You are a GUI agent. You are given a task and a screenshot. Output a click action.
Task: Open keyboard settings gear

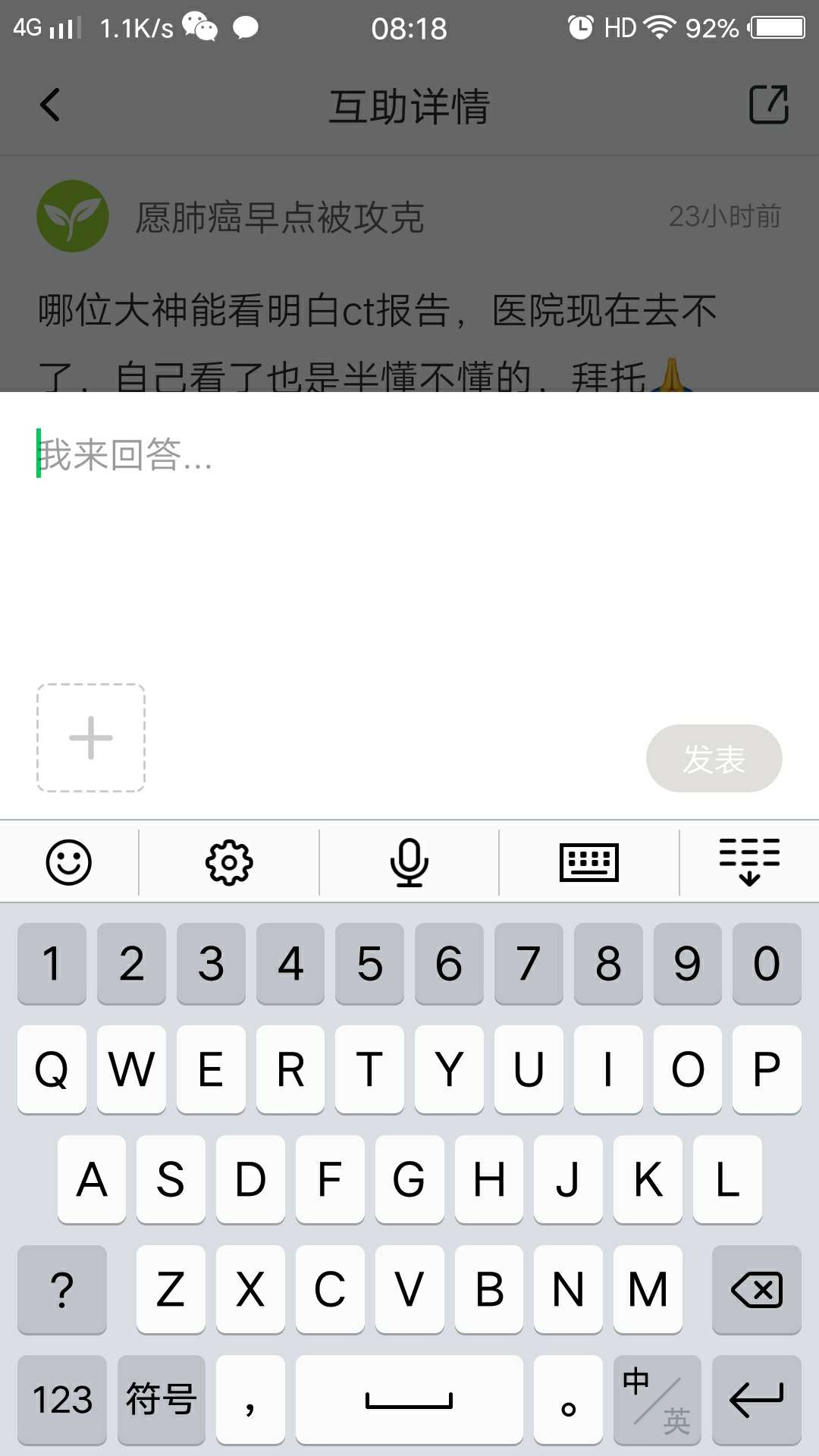coord(229,862)
